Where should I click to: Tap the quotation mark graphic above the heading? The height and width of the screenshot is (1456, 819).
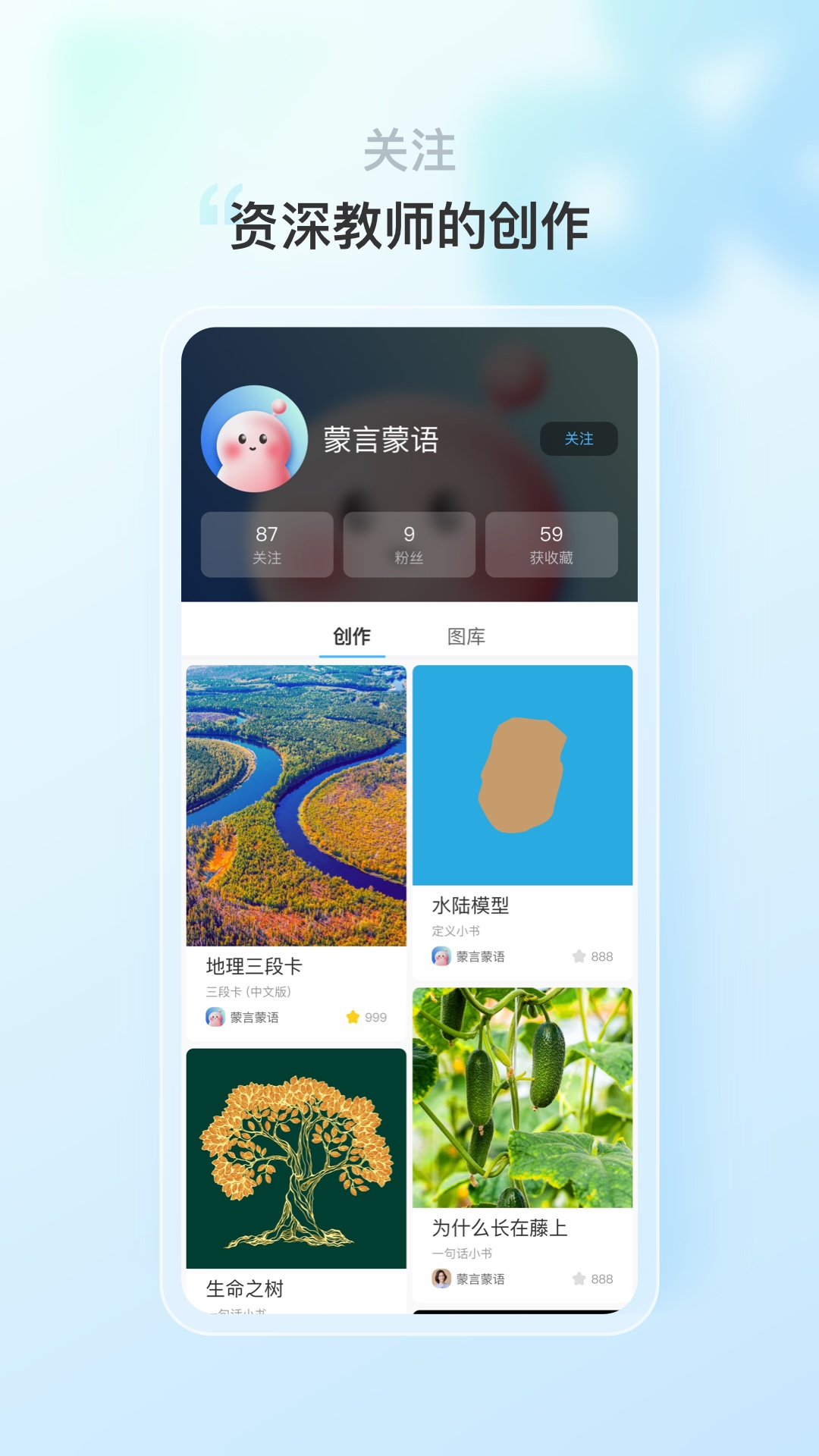click(x=220, y=201)
